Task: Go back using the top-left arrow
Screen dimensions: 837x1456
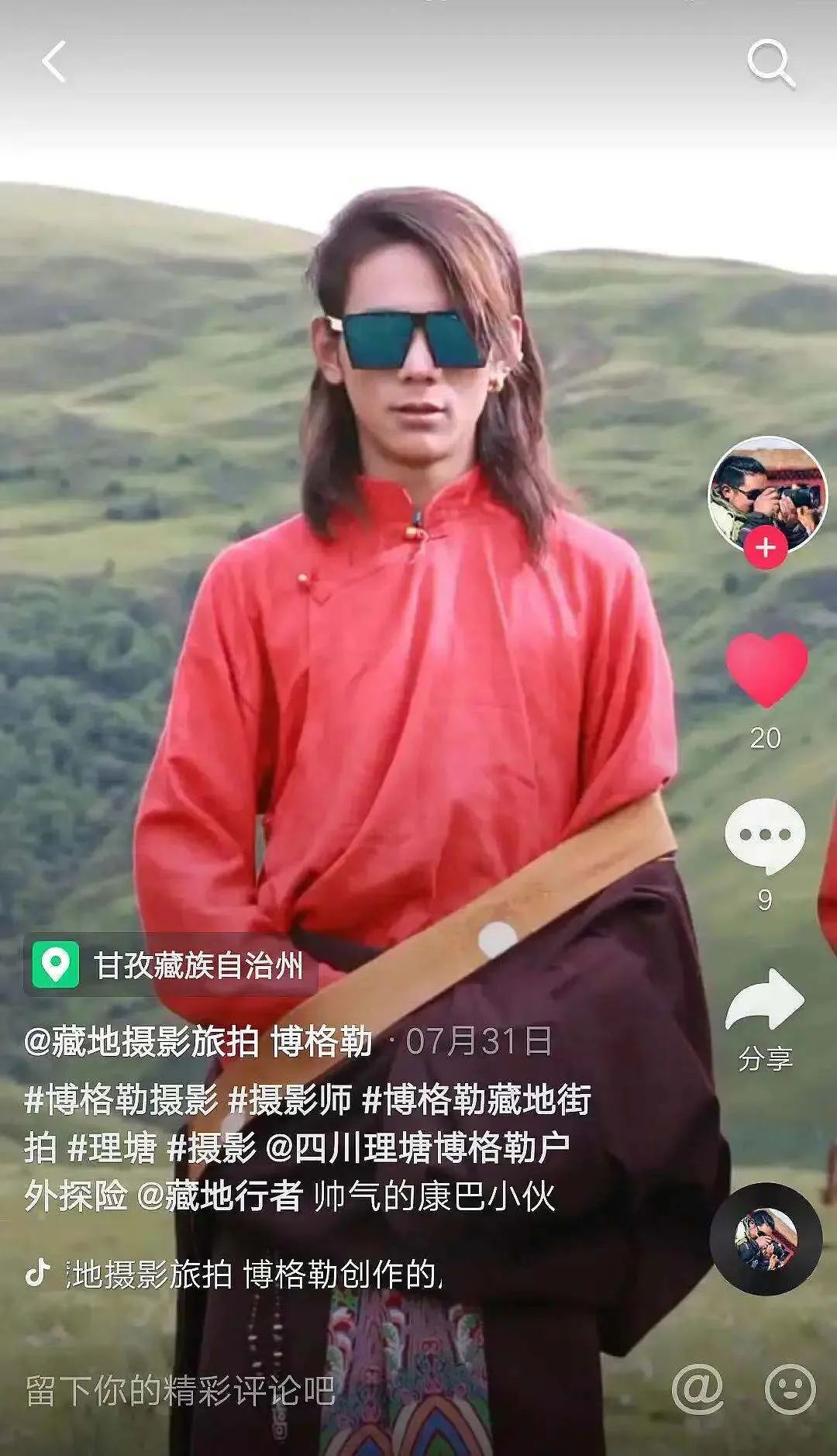Action: point(54,62)
